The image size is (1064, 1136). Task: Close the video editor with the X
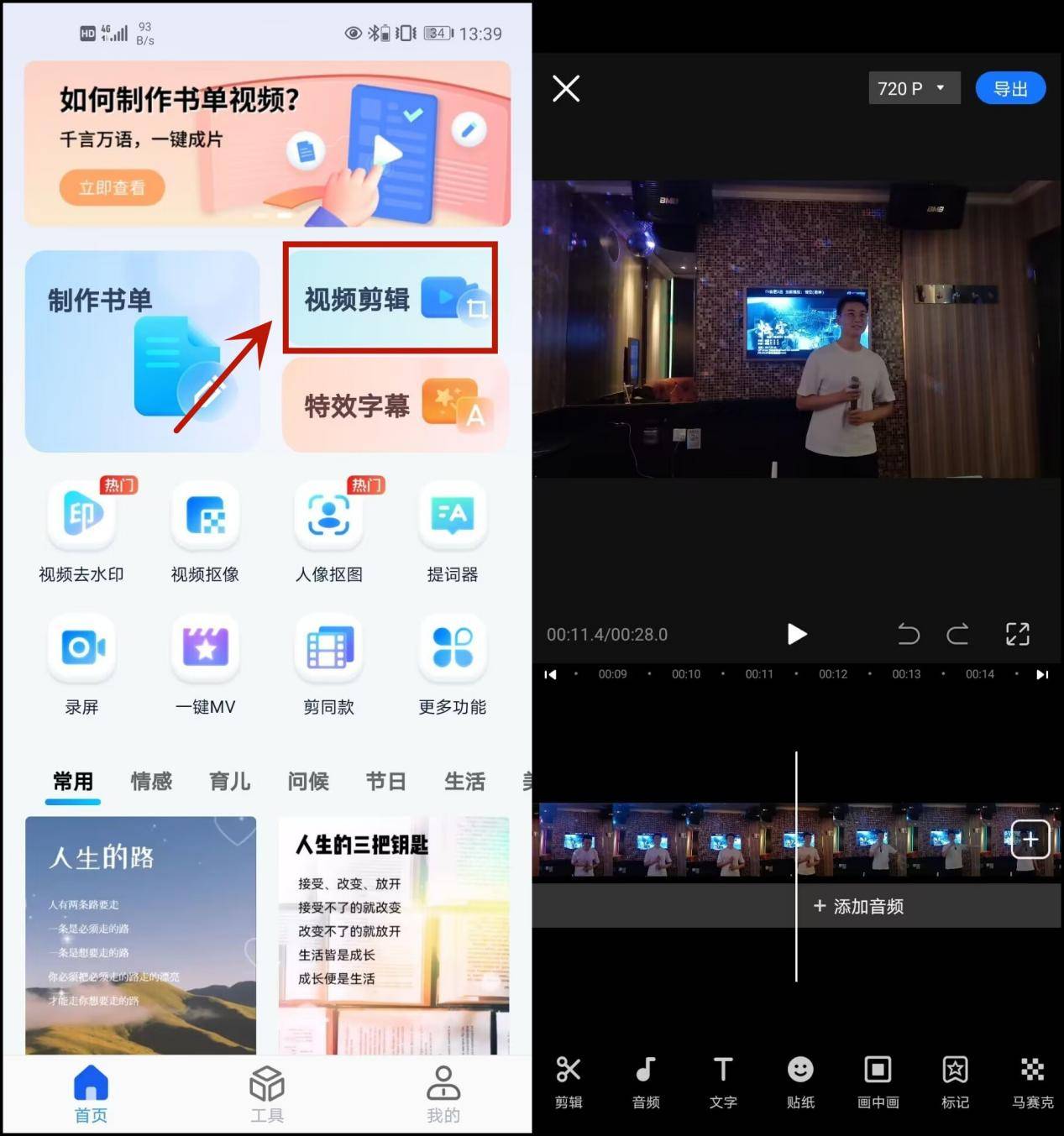pyautogui.click(x=566, y=88)
